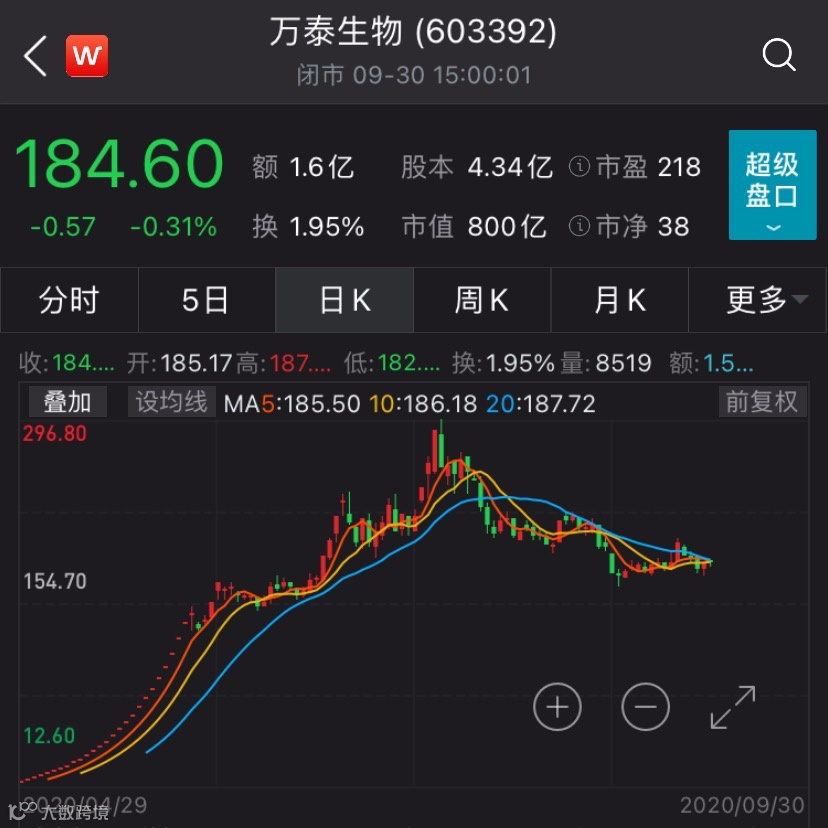The image size is (828, 828).
Task: Go back using the top-left arrow
Action: pos(36,56)
